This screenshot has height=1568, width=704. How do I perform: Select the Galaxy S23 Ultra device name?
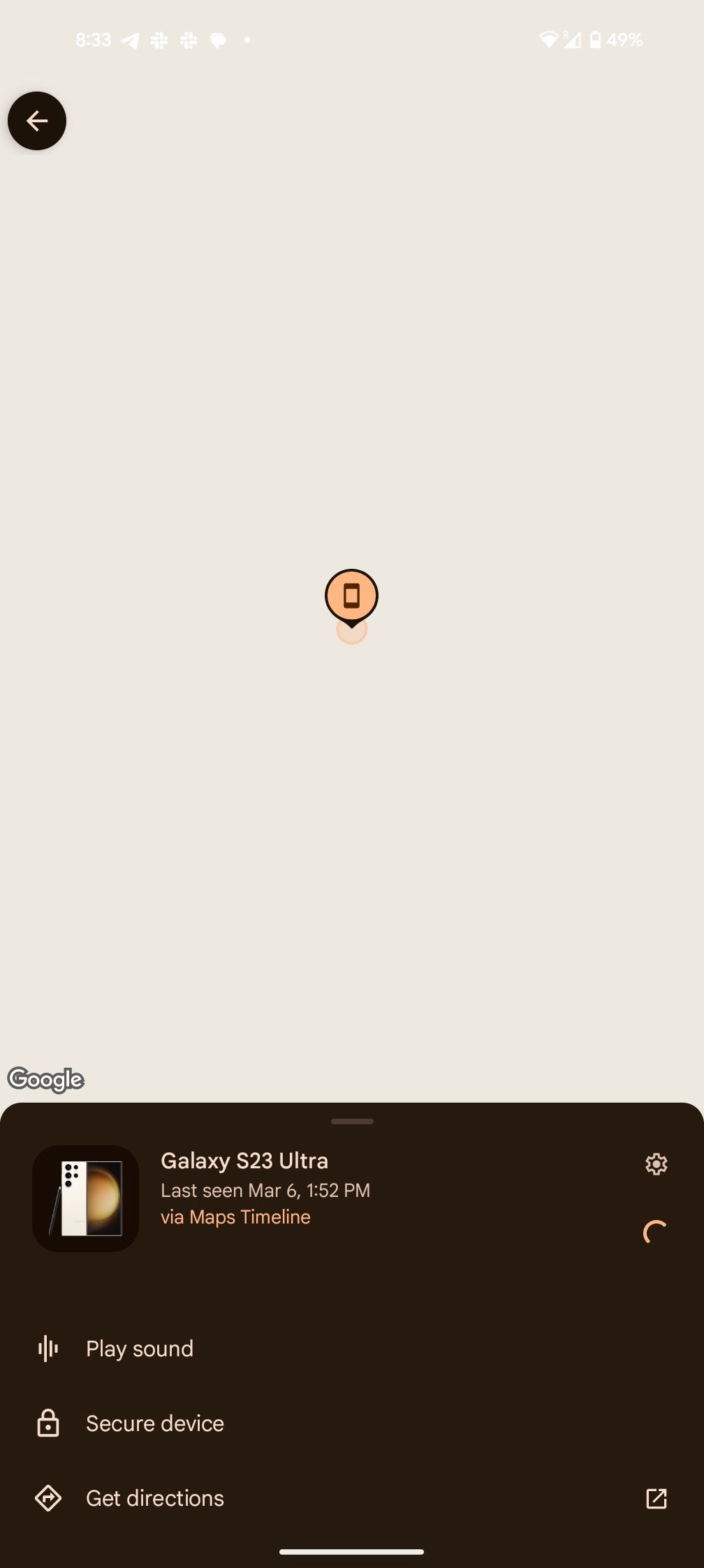pyautogui.click(x=245, y=1161)
